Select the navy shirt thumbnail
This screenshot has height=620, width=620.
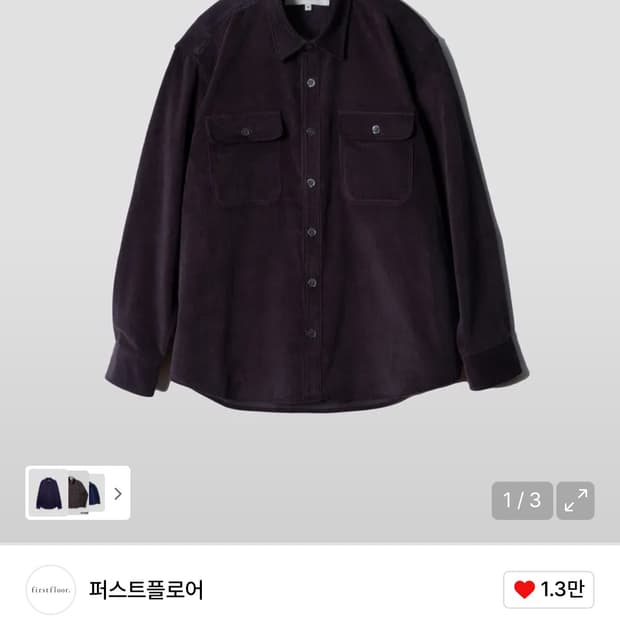(x=48, y=493)
